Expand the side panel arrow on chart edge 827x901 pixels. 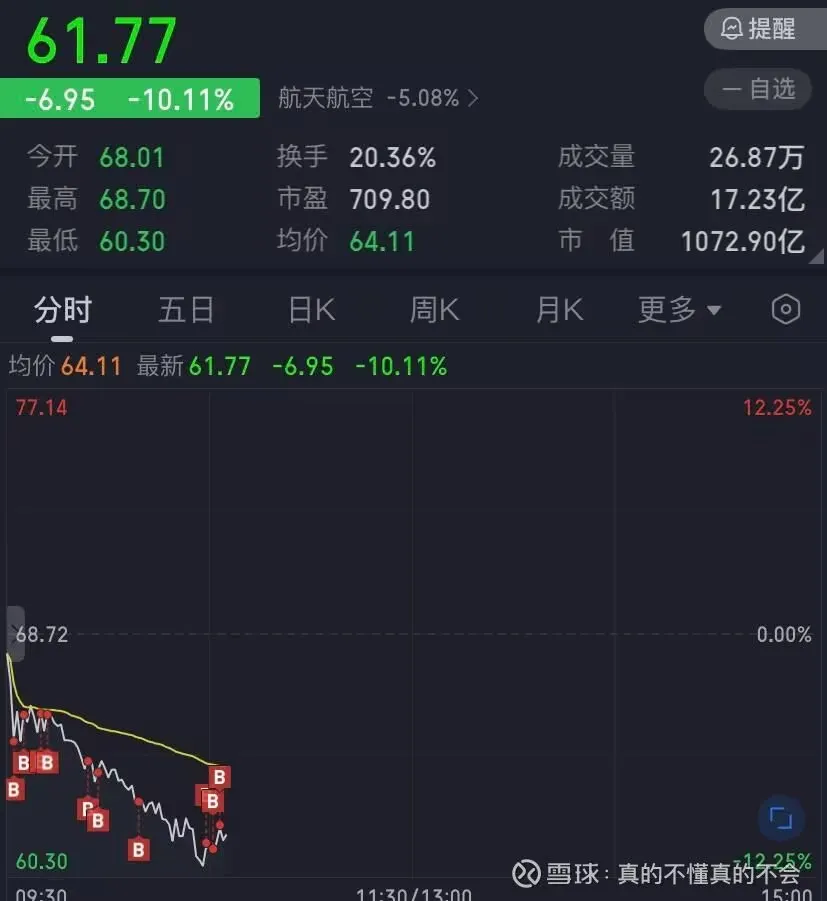14,630
